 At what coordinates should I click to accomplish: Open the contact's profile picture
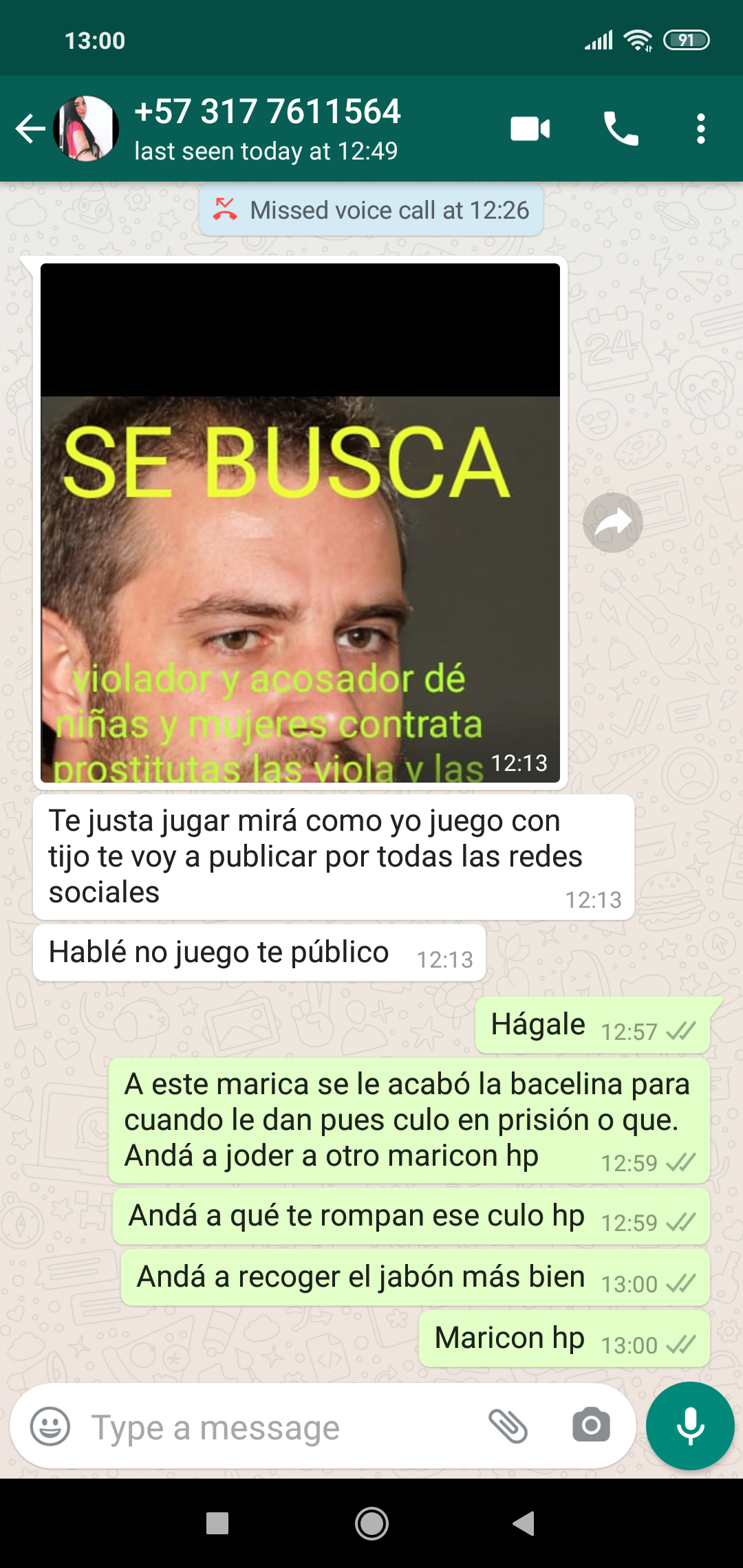point(87,129)
